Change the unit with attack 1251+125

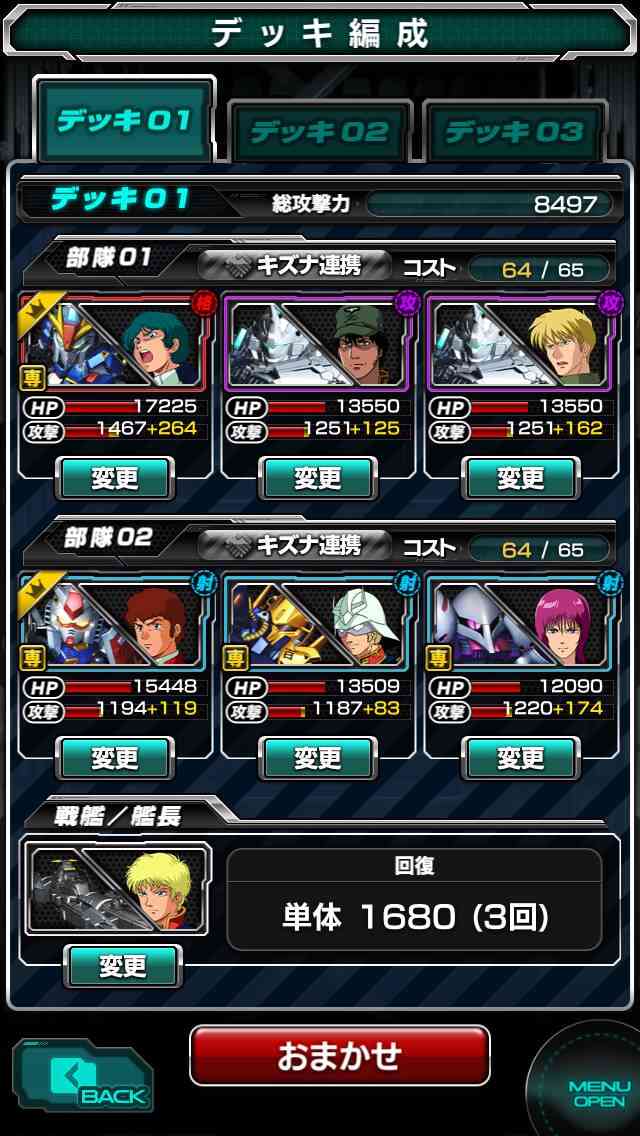tap(318, 478)
